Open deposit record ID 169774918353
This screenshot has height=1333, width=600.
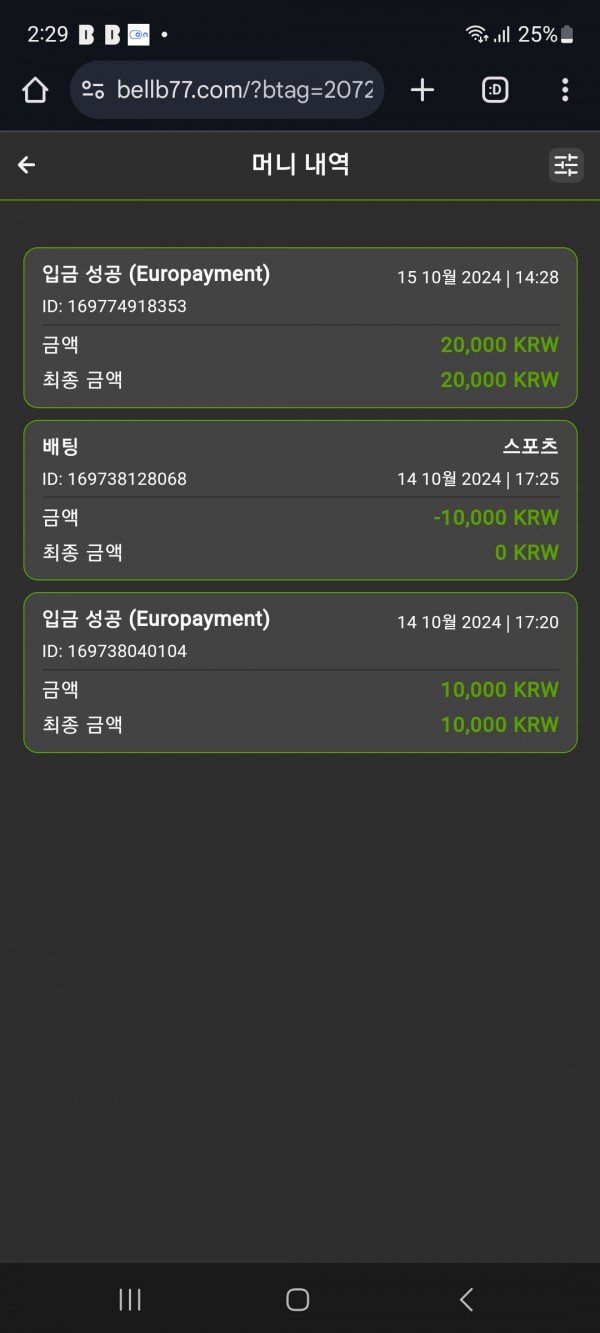[x=300, y=328]
